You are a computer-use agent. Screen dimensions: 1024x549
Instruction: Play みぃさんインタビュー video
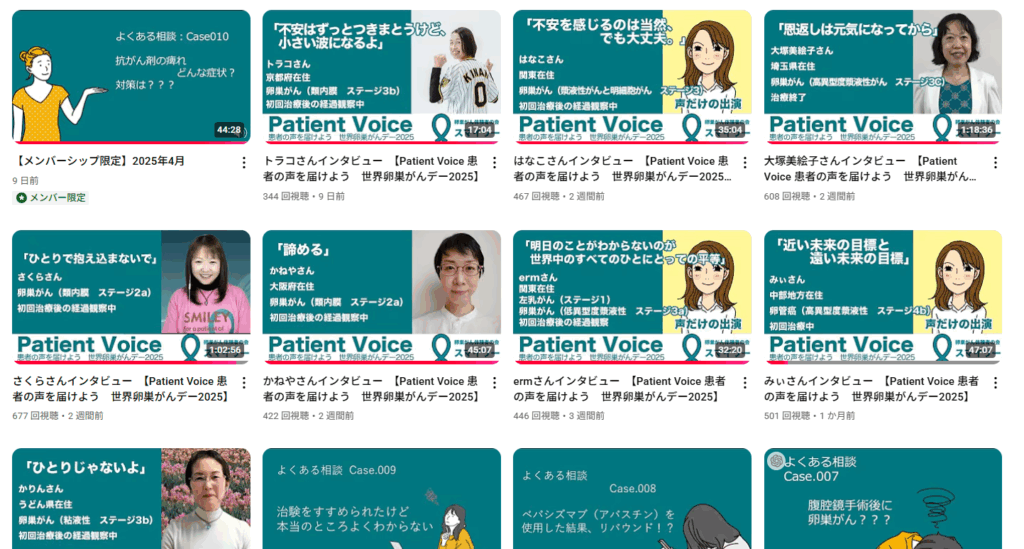click(882, 297)
